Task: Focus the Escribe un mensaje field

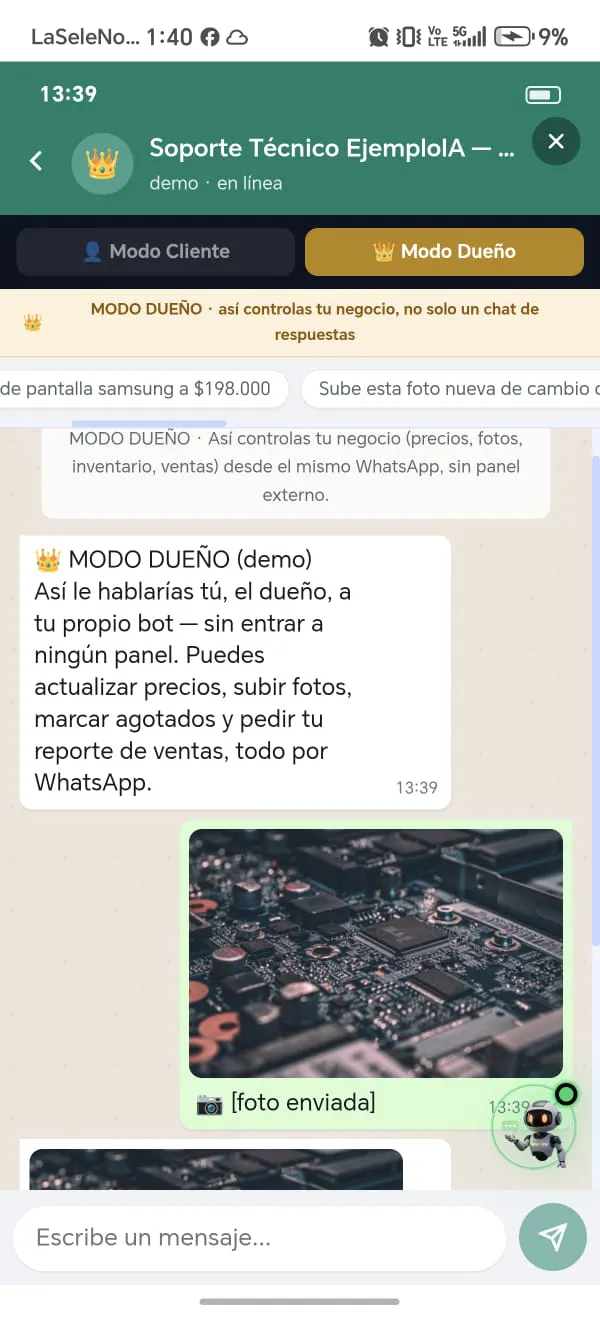Action: (260, 1238)
